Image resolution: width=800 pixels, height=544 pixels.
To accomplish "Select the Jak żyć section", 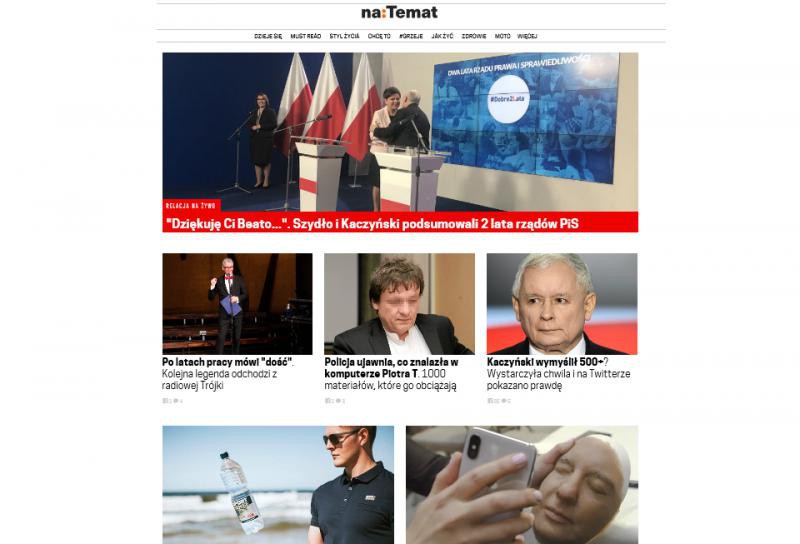I will click(442, 36).
